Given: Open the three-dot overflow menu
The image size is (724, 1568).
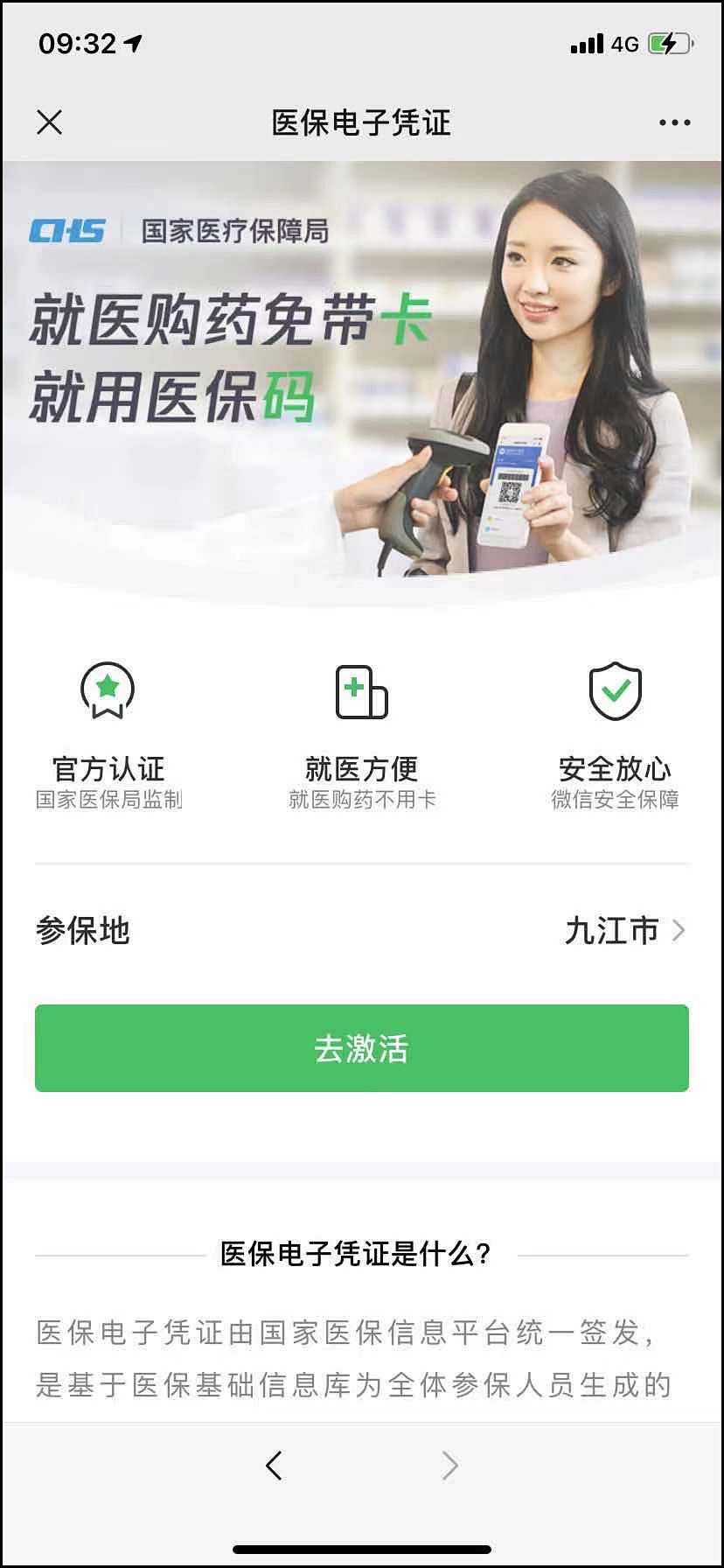Looking at the screenshot, I should [x=674, y=122].
